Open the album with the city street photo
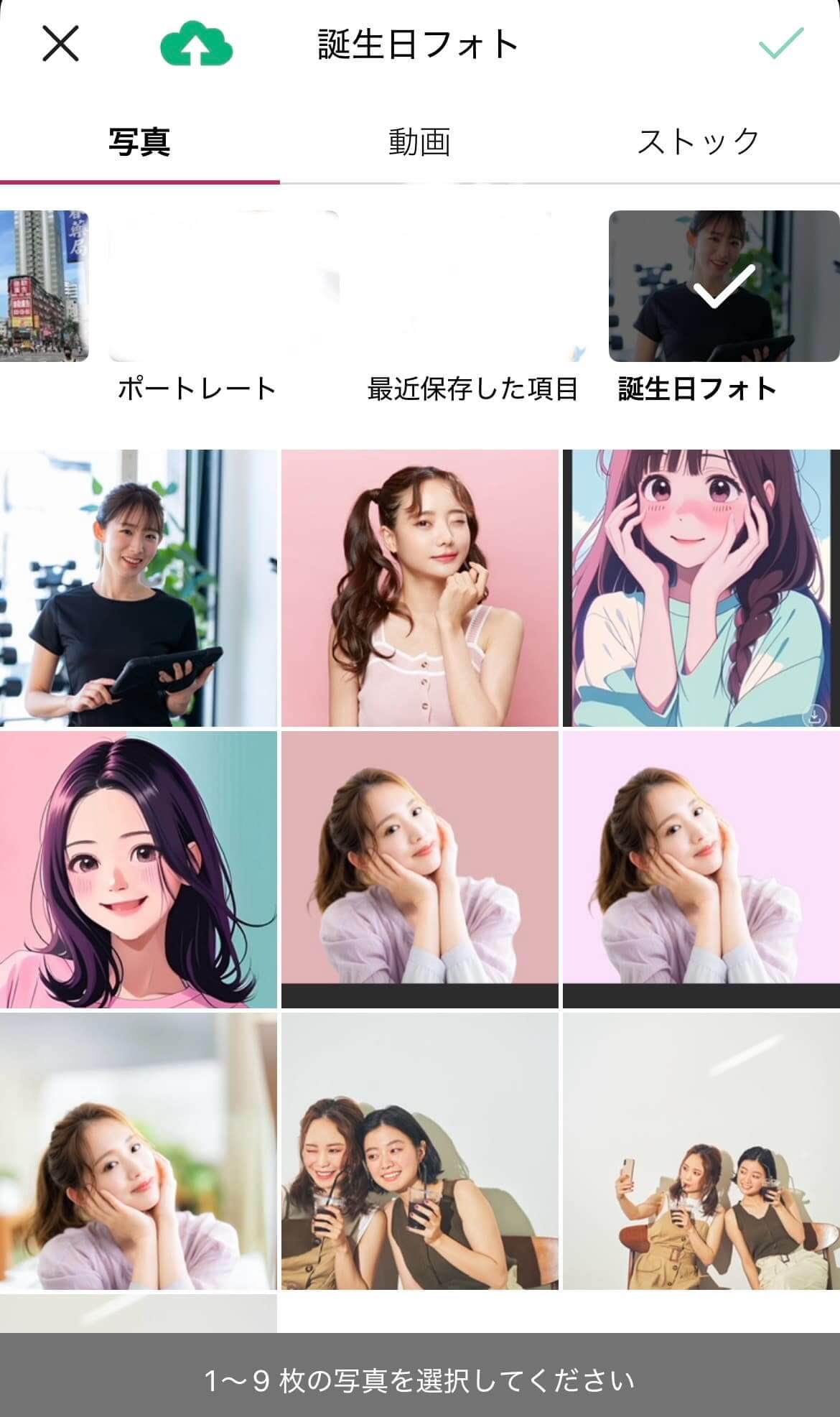The height and width of the screenshot is (1417, 840). pos(43,286)
